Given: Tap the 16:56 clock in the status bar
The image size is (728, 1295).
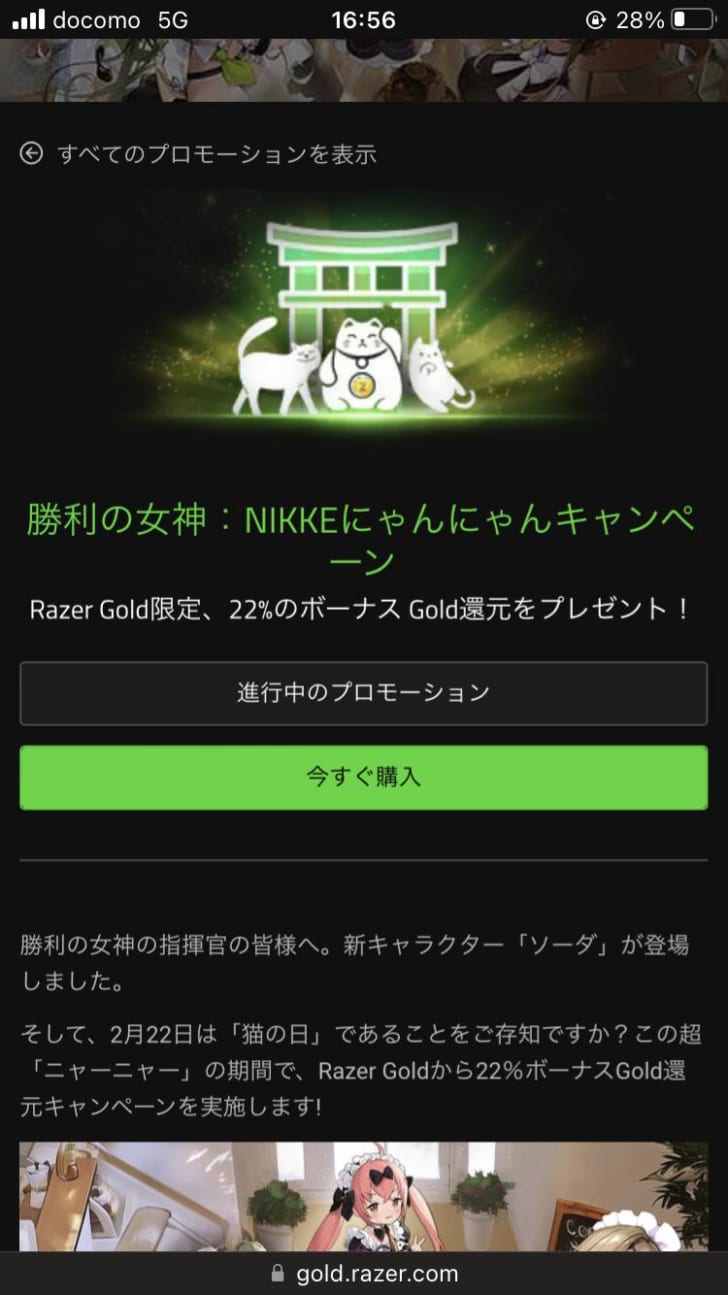Looking at the screenshot, I should click(364, 17).
